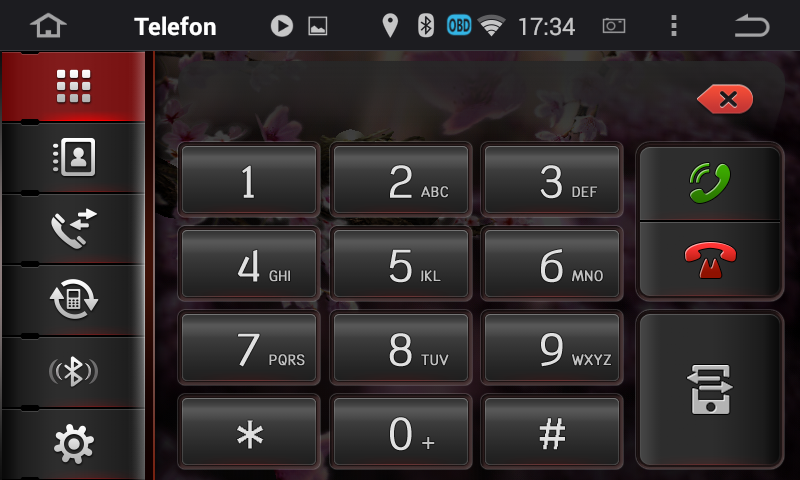The height and width of the screenshot is (480, 800).
Task: Tap the 4 GHI key
Action: point(249,265)
